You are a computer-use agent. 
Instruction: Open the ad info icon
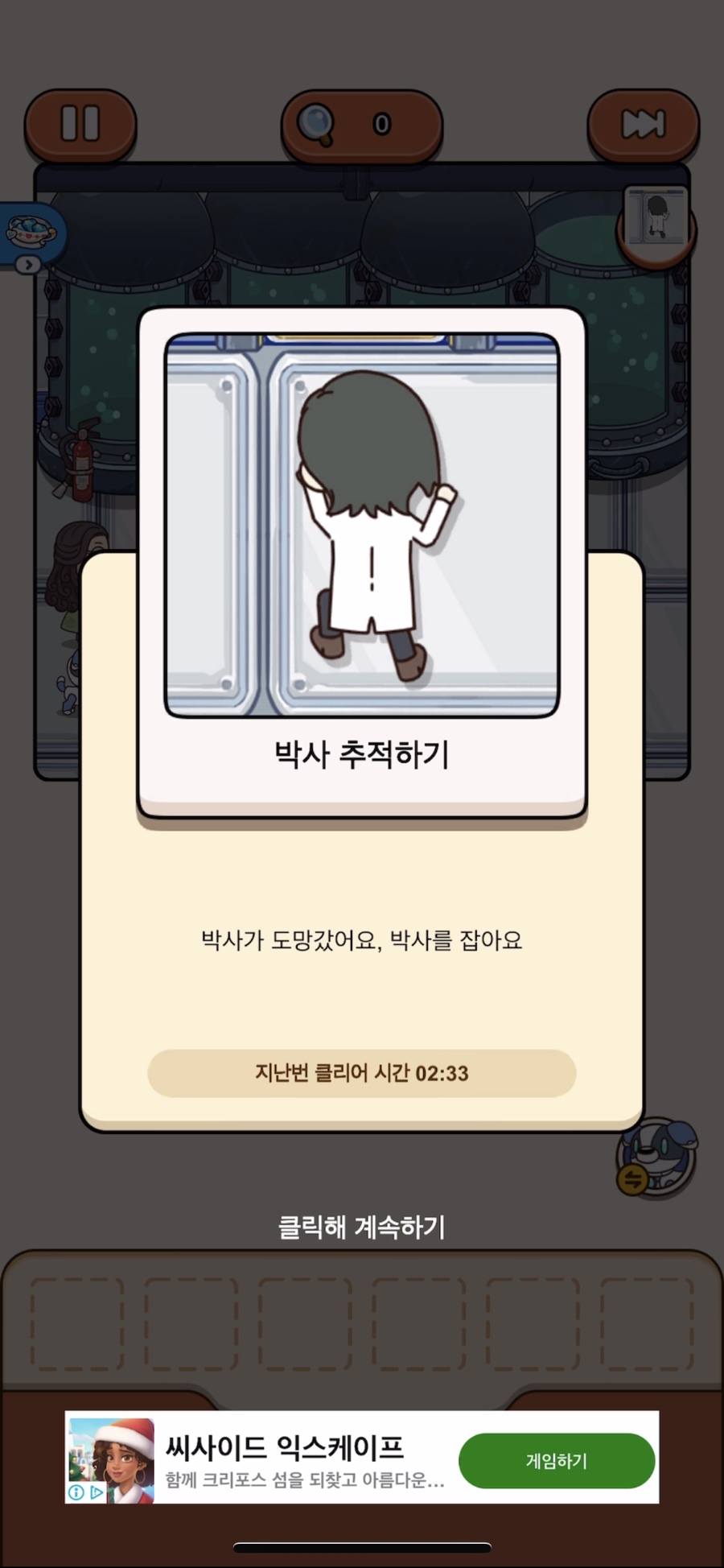(x=76, y=1492)
